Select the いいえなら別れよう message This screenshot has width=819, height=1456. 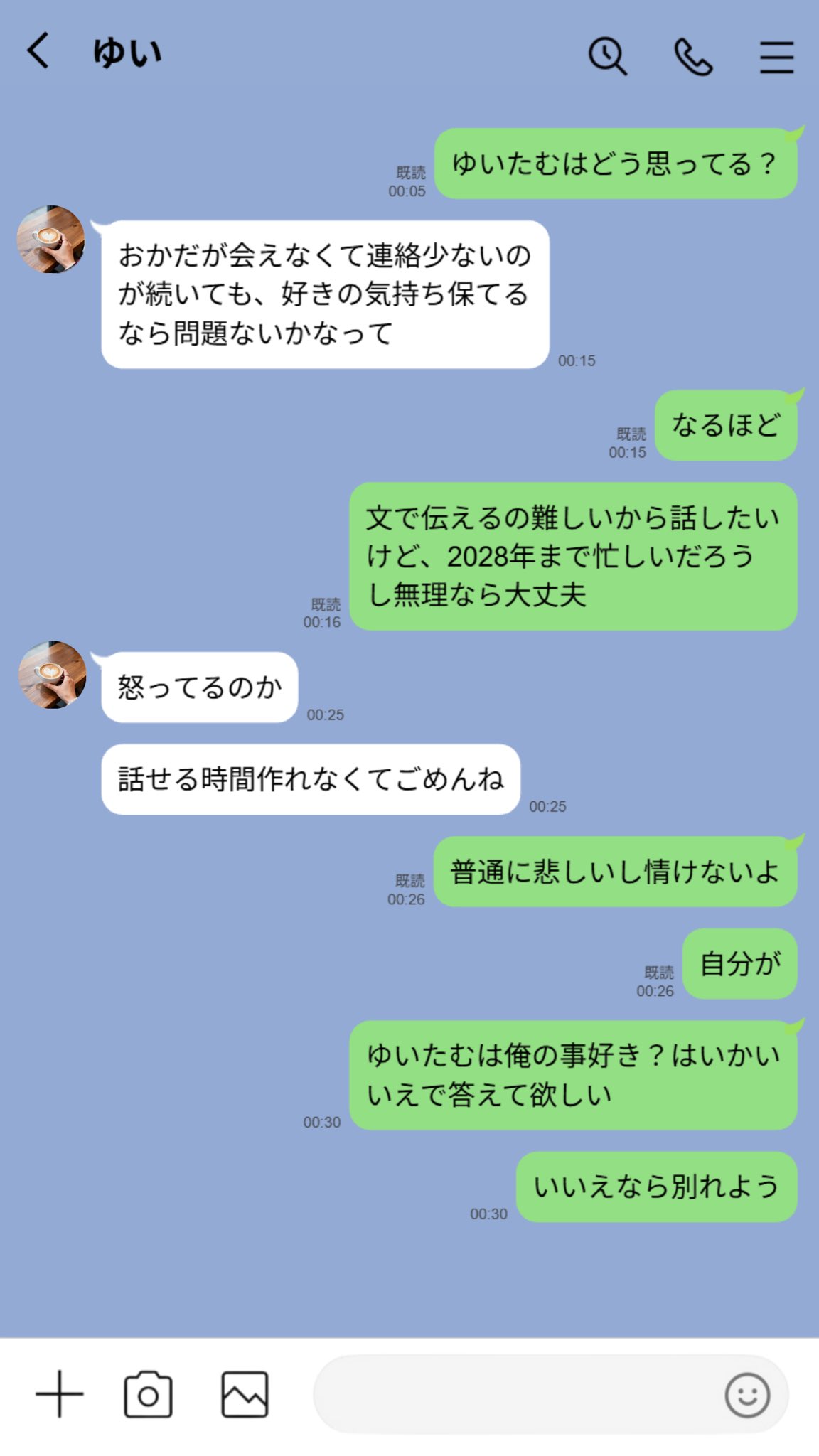[657, 1184]
